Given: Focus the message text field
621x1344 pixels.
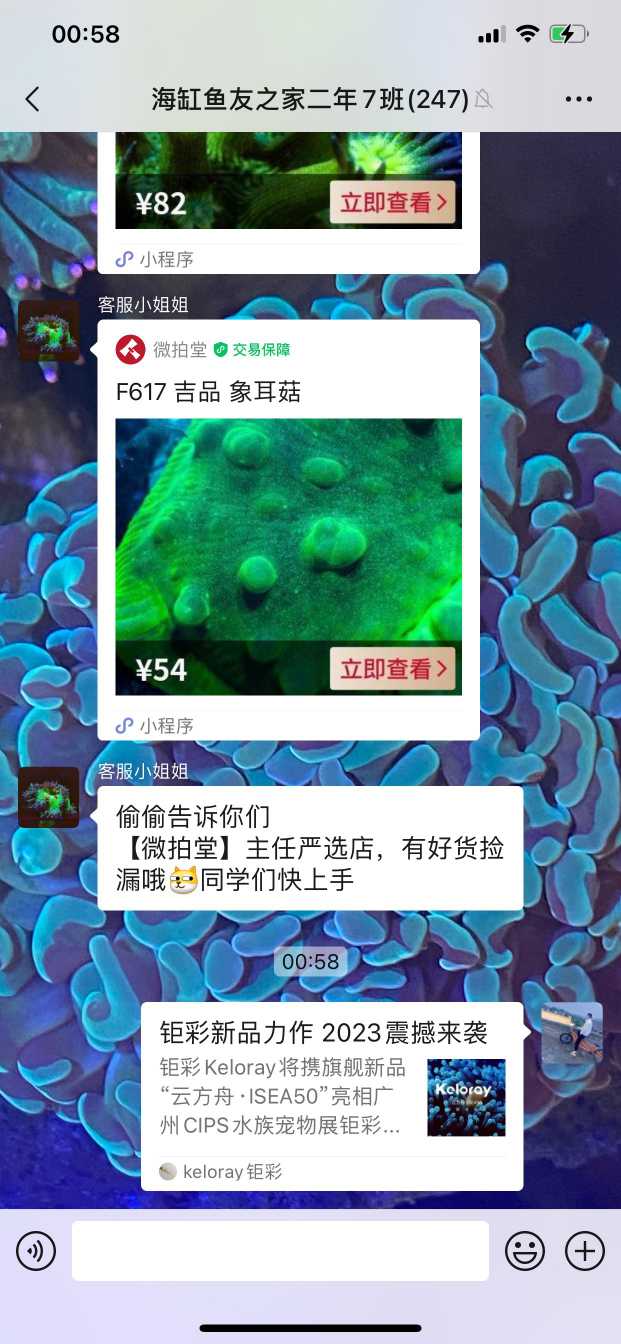Looking at the screenshot, I should (280, 1251).
